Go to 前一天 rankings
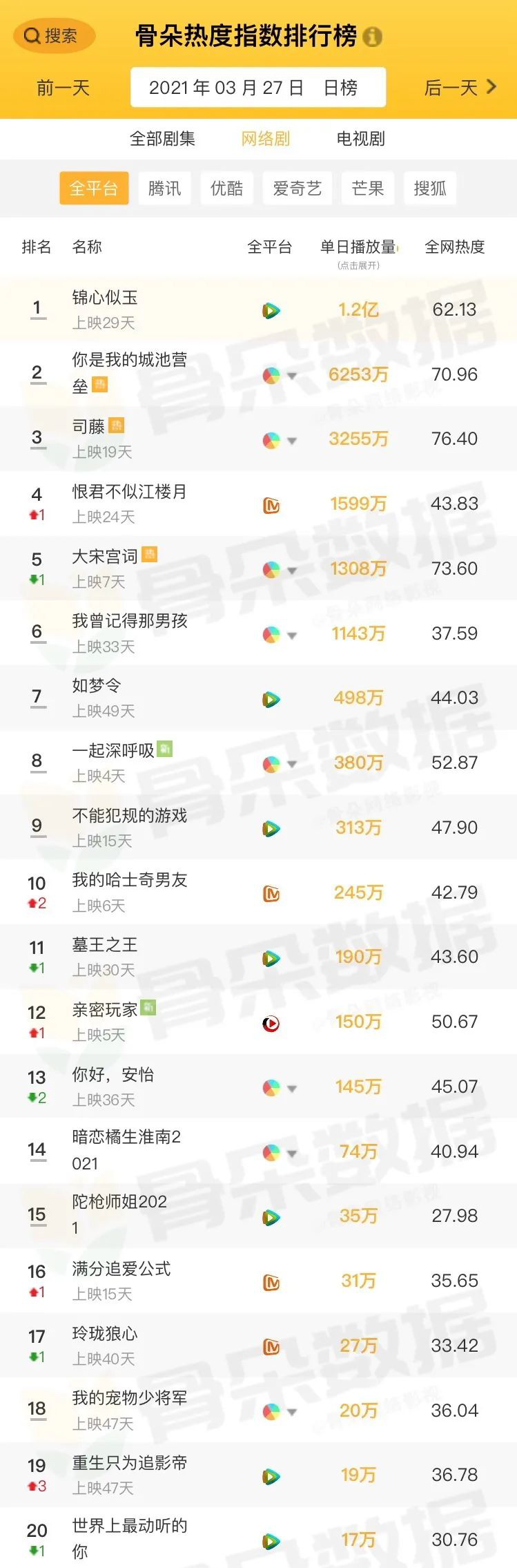Screen dimensions: 517x1568 pos(63,88)
